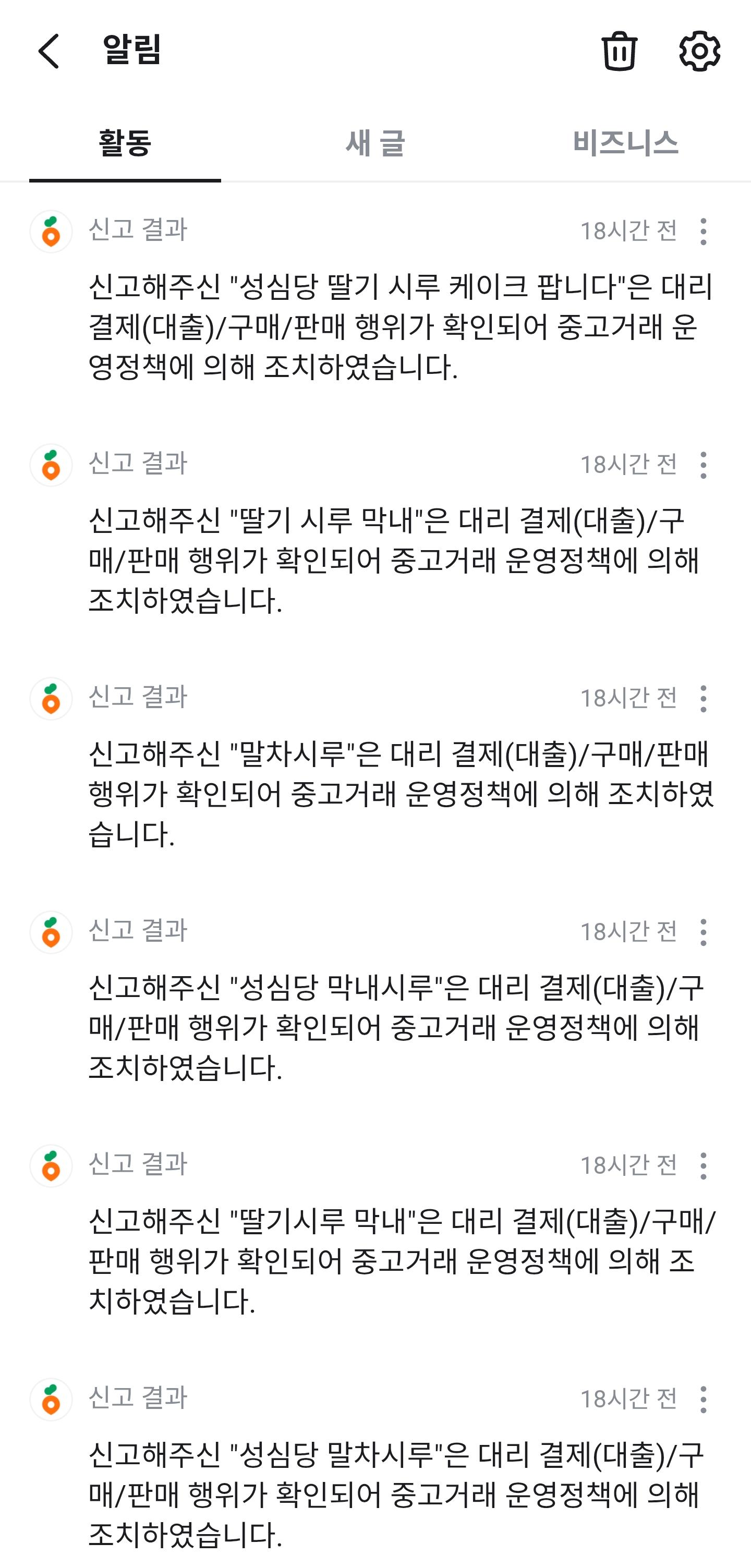Go back from the 알림 screen

click(49, 51)
